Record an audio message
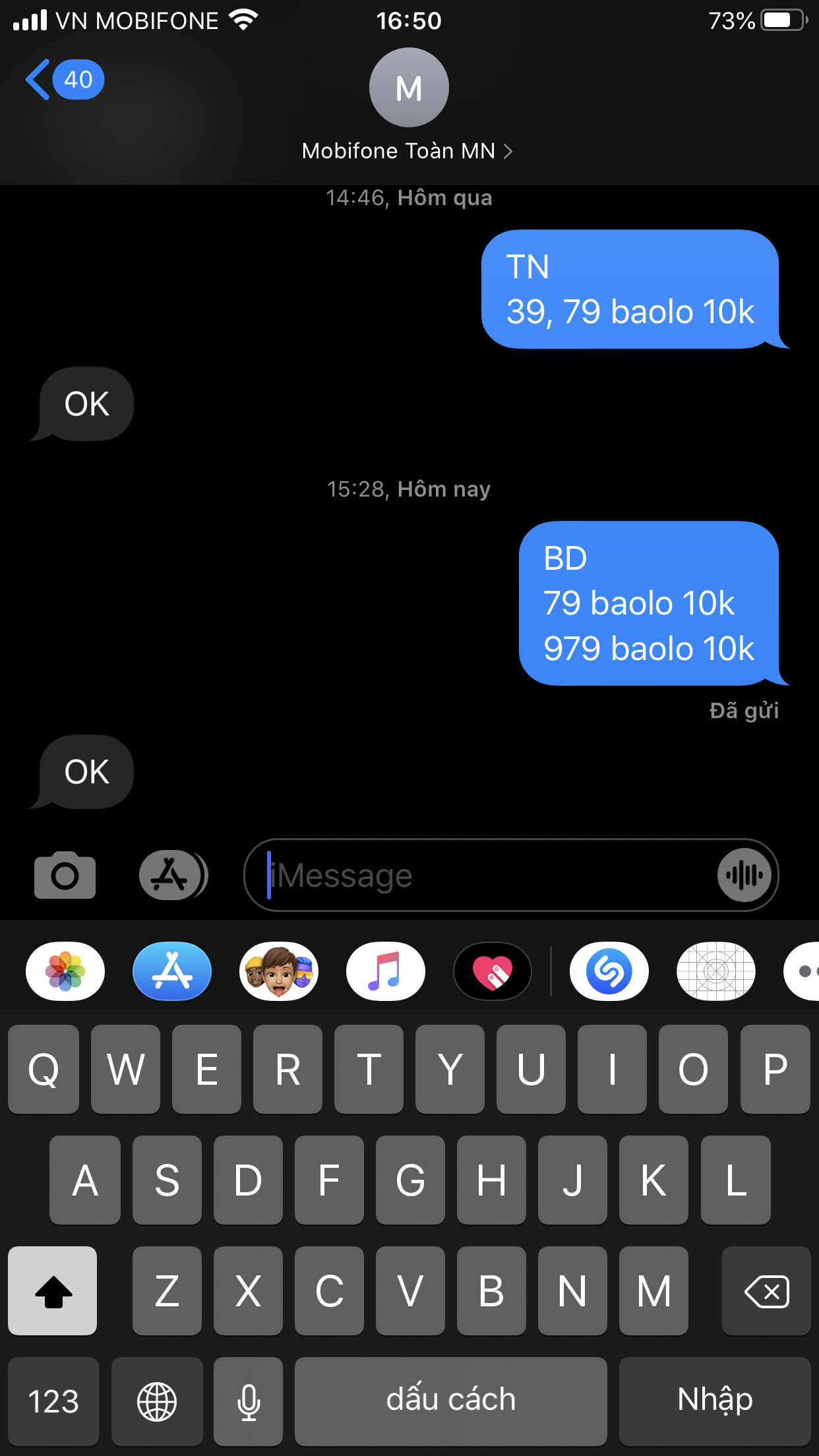This screenshot has width=819, height=1456. tap(744, 875)
